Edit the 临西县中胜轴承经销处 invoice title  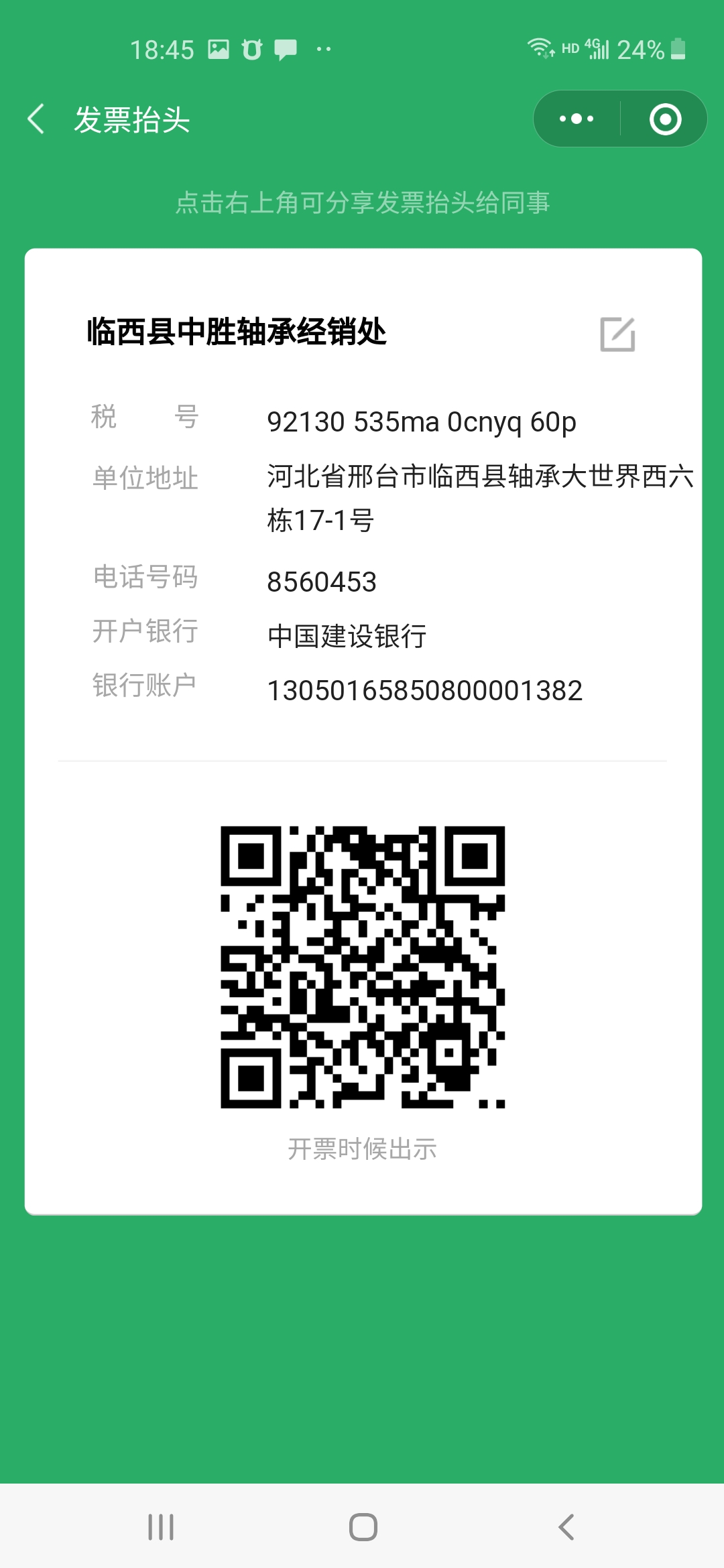click(x=617, y=334)
